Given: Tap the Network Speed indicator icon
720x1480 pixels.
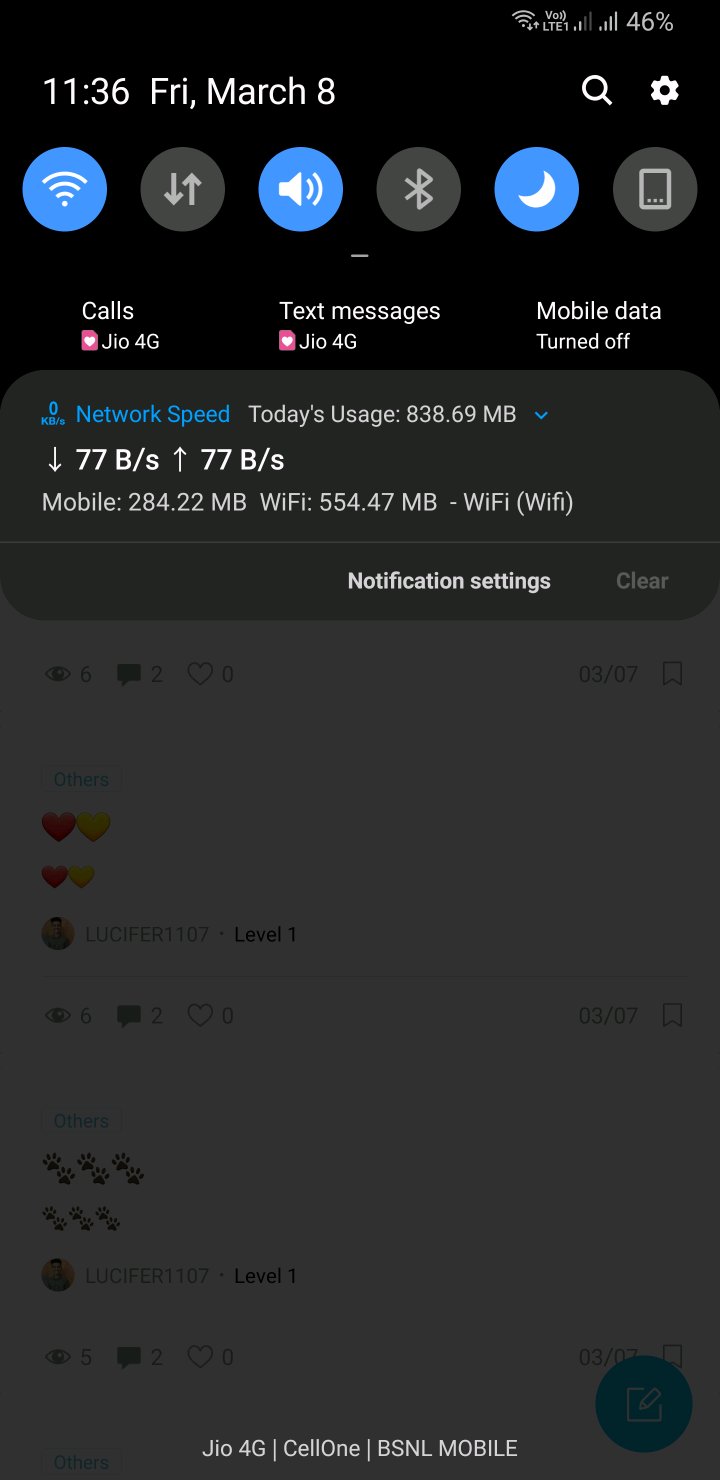Looking at the screenshot, I should (52, 413).
